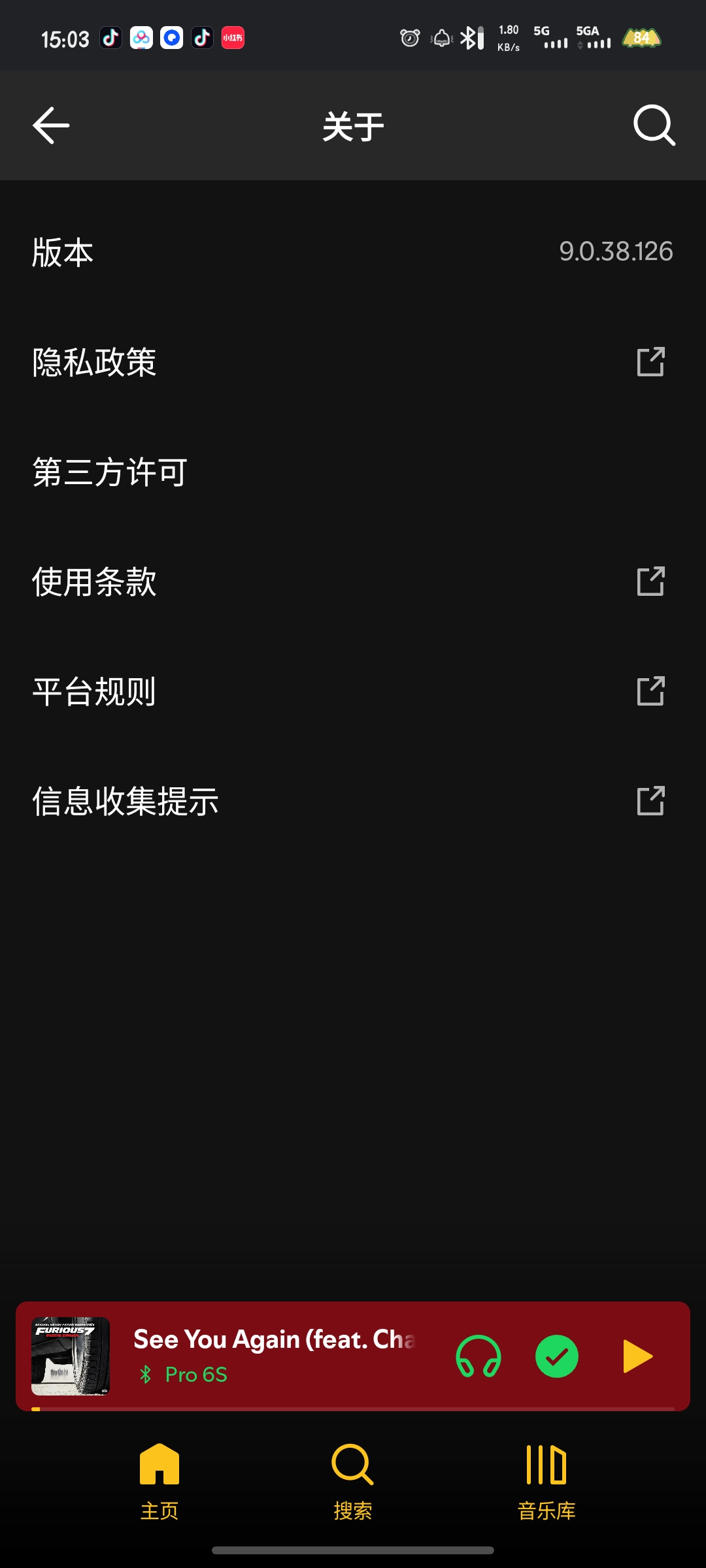
Task: Open the Furious 7 album cover thumbnail
Action: point(71,1356)
